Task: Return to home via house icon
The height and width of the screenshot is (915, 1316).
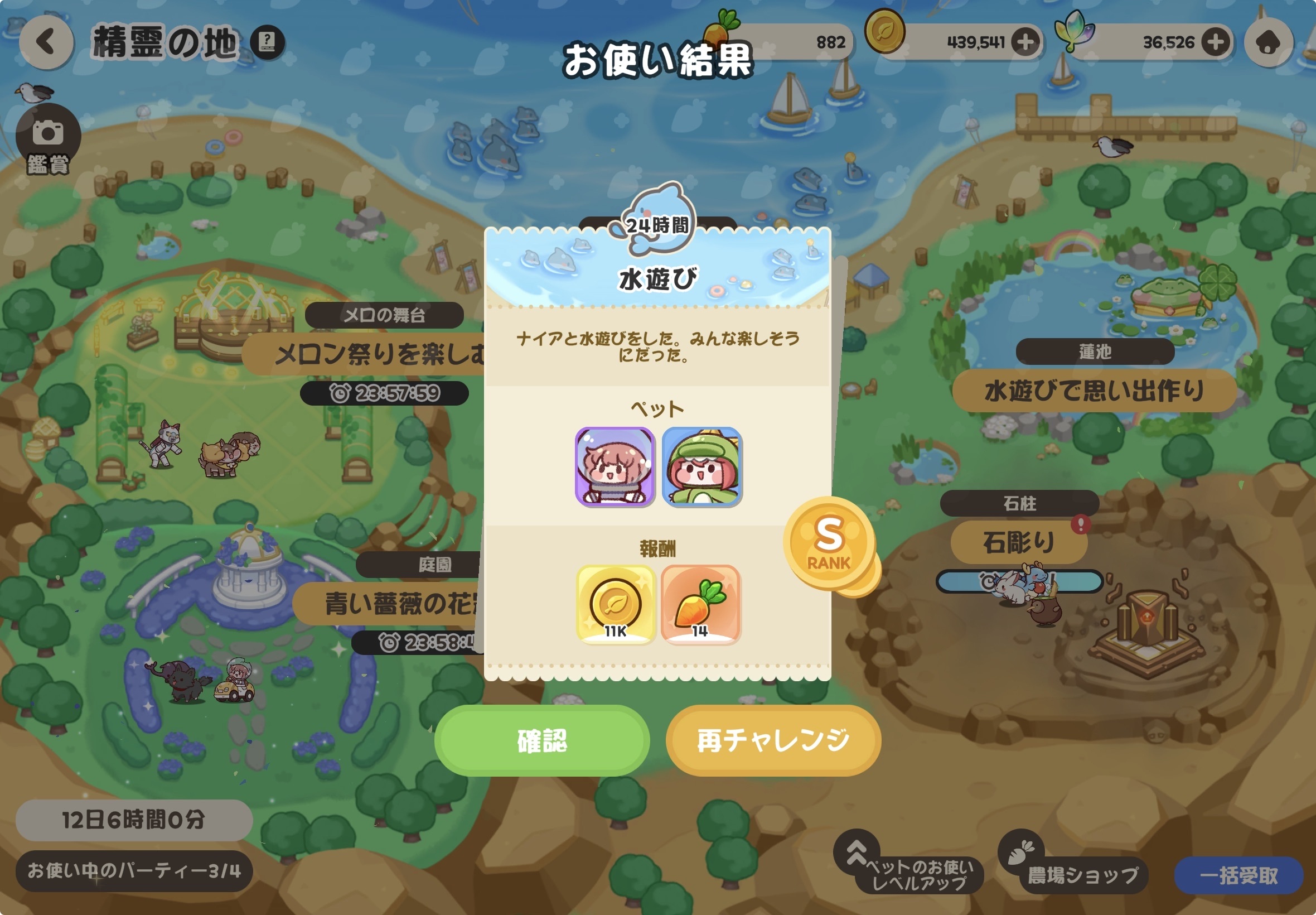Action: (1268, 42)
